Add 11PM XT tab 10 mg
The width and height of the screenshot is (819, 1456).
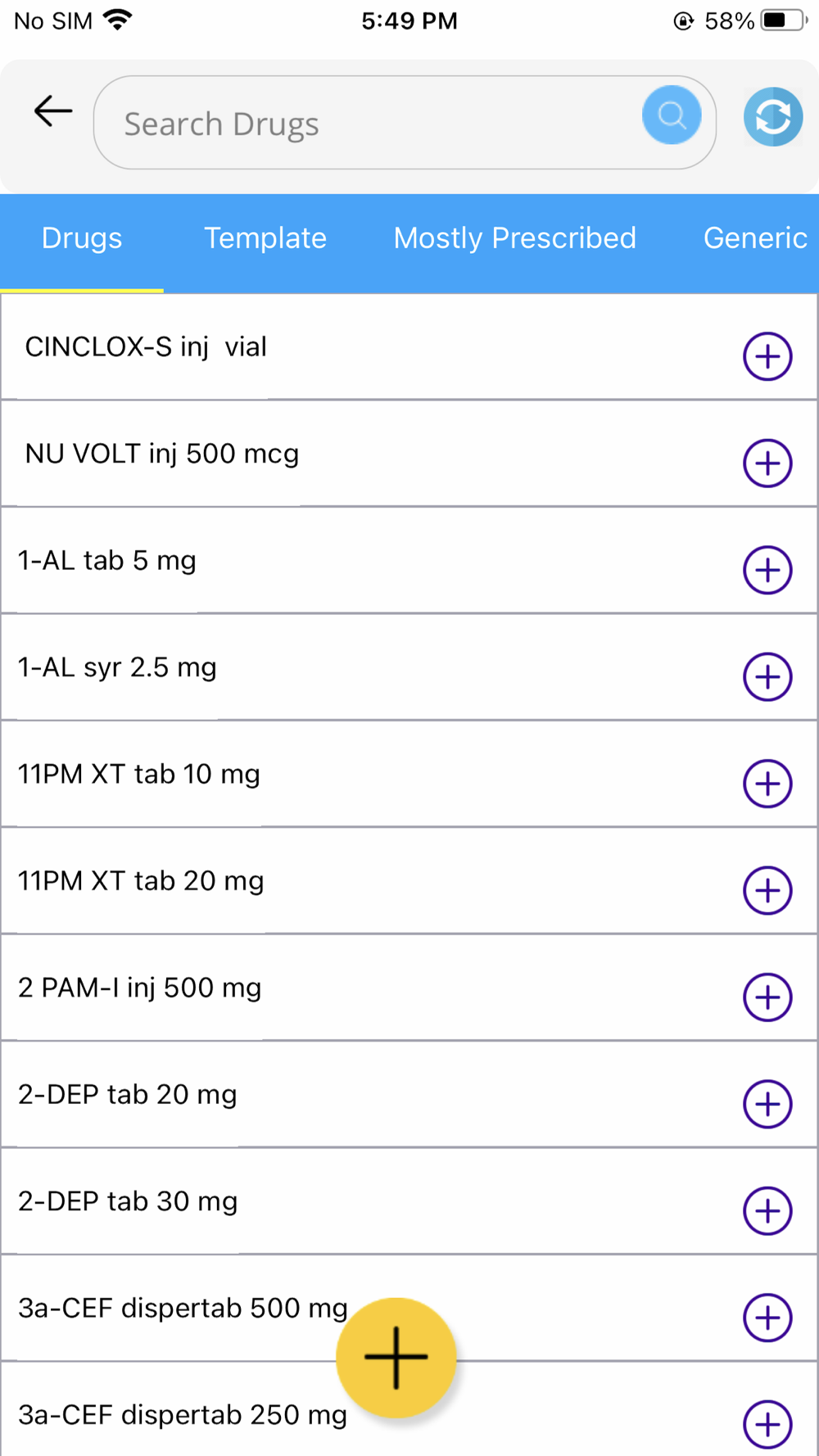pos(767,784)
